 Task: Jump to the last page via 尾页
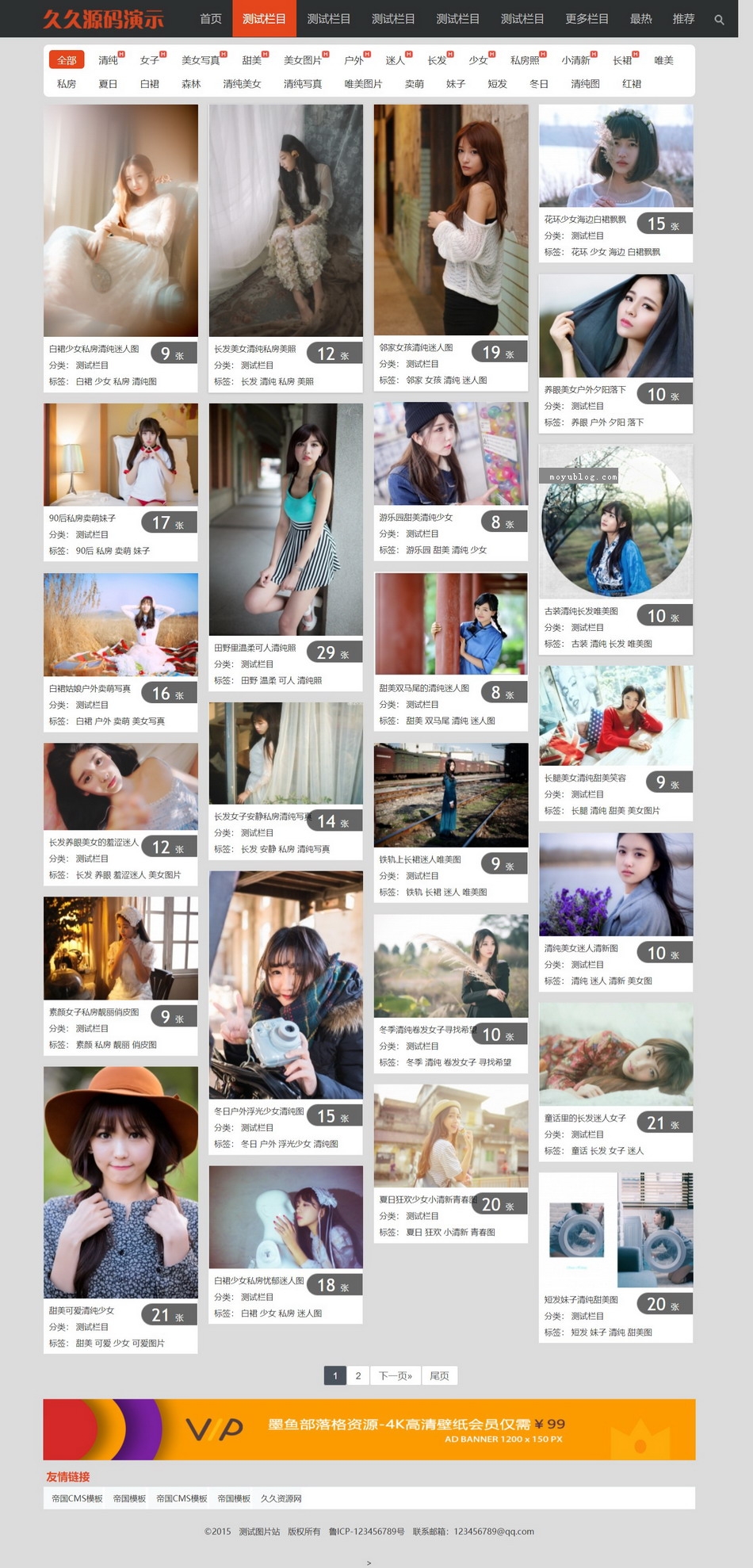[x=440, y=1375]
